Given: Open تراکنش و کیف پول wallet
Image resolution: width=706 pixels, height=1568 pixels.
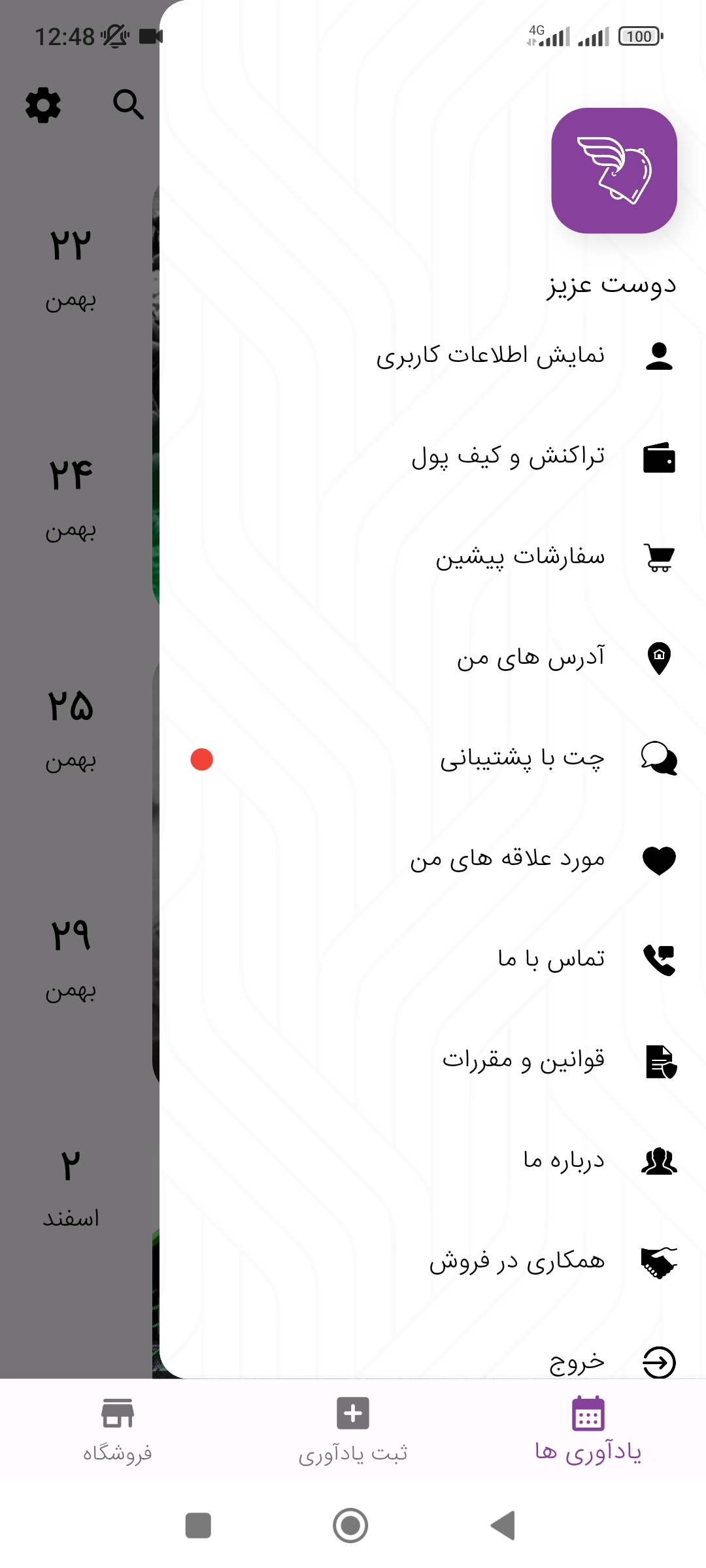Looking at the screenshot, I should click(433, 457).
